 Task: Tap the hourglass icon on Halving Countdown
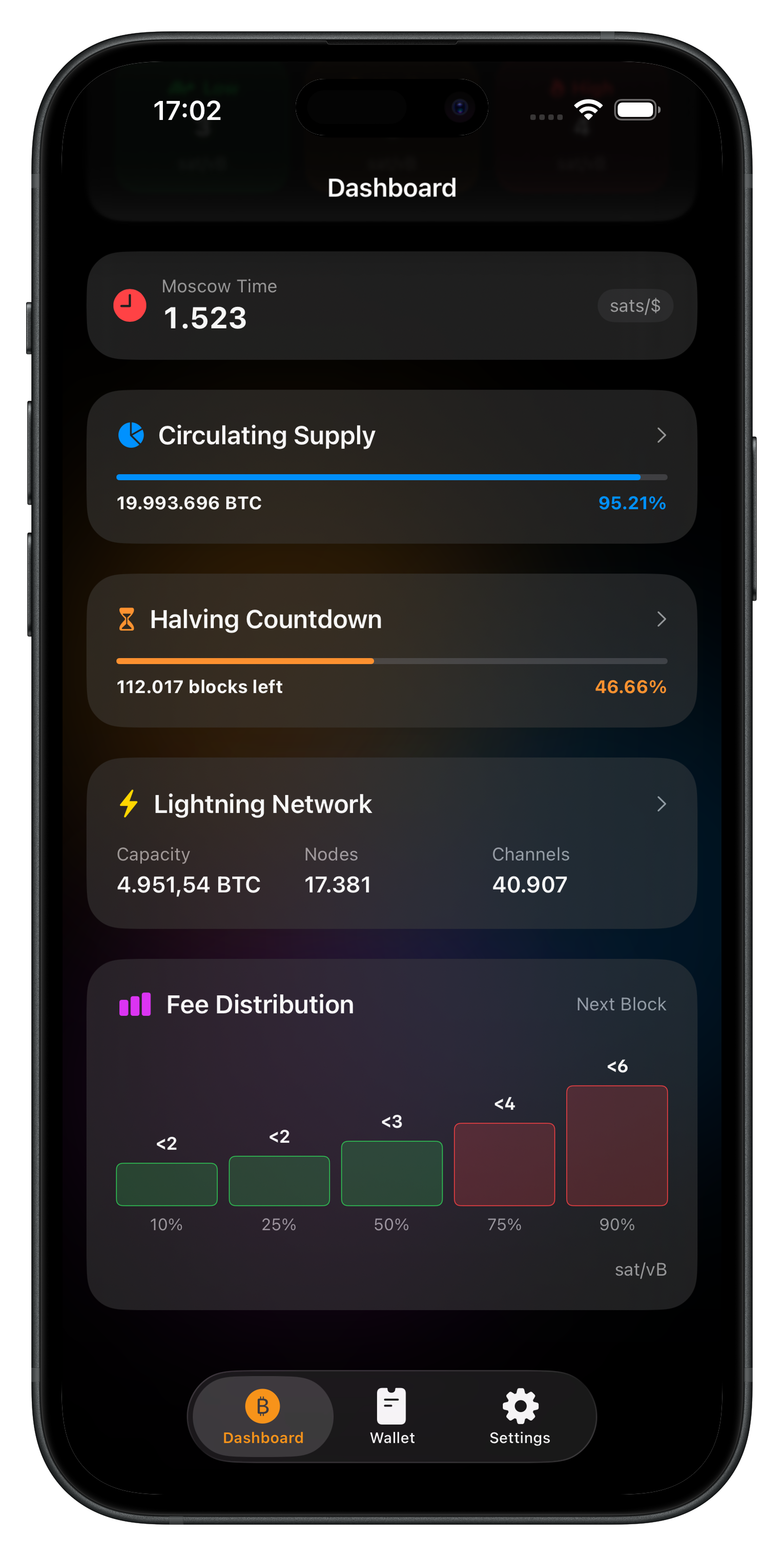click(x=128, y=619)
